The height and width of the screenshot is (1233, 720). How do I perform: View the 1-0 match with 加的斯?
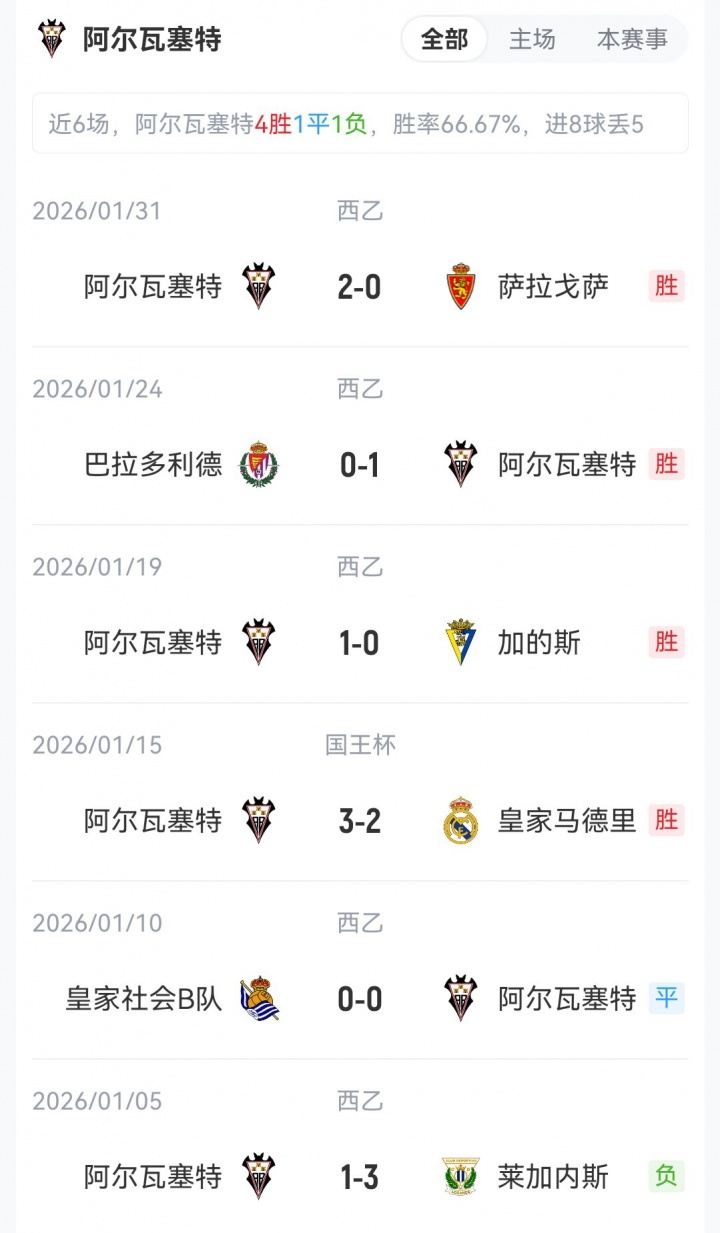pos(360,643)
